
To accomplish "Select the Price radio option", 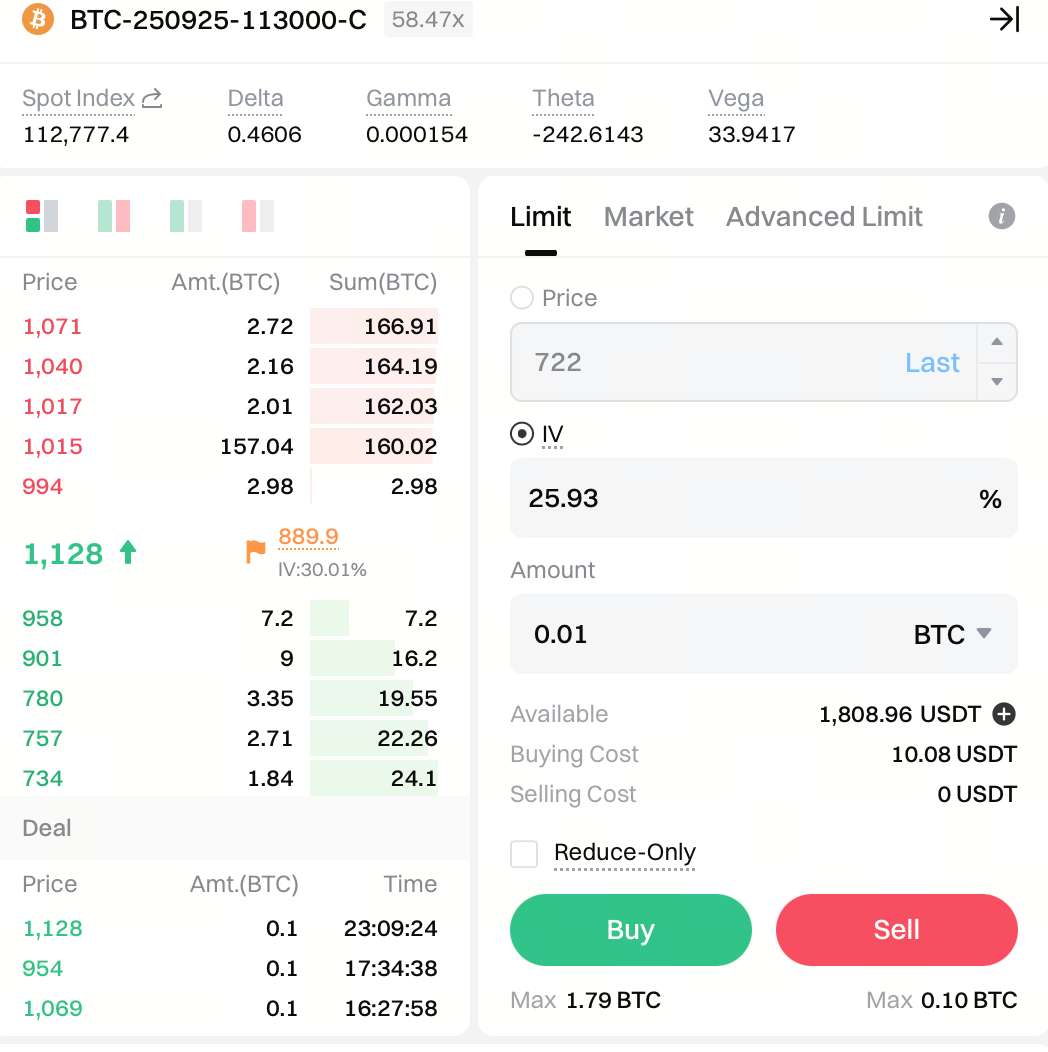I will pos(522,298).
